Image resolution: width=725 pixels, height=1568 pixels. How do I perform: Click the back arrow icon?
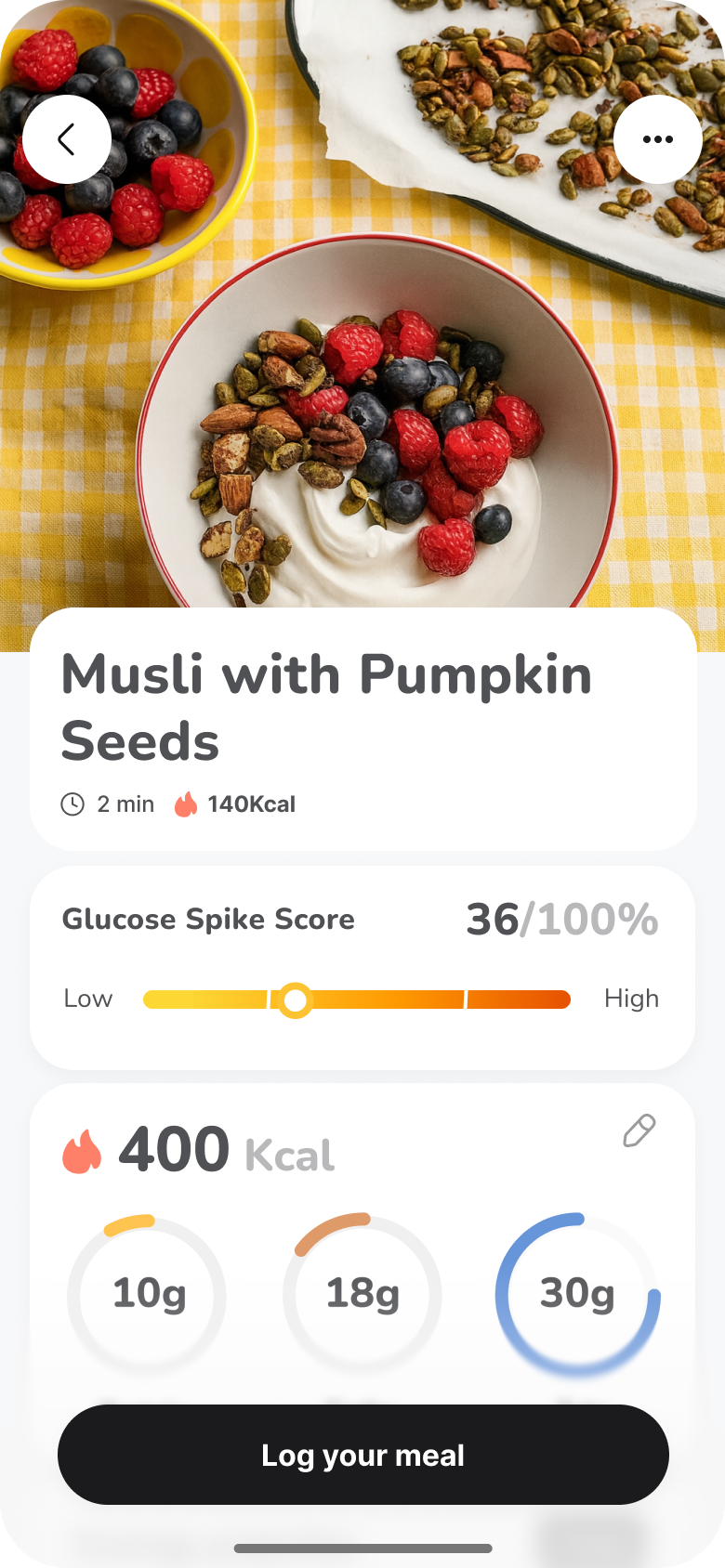click(x=66, y=138)
